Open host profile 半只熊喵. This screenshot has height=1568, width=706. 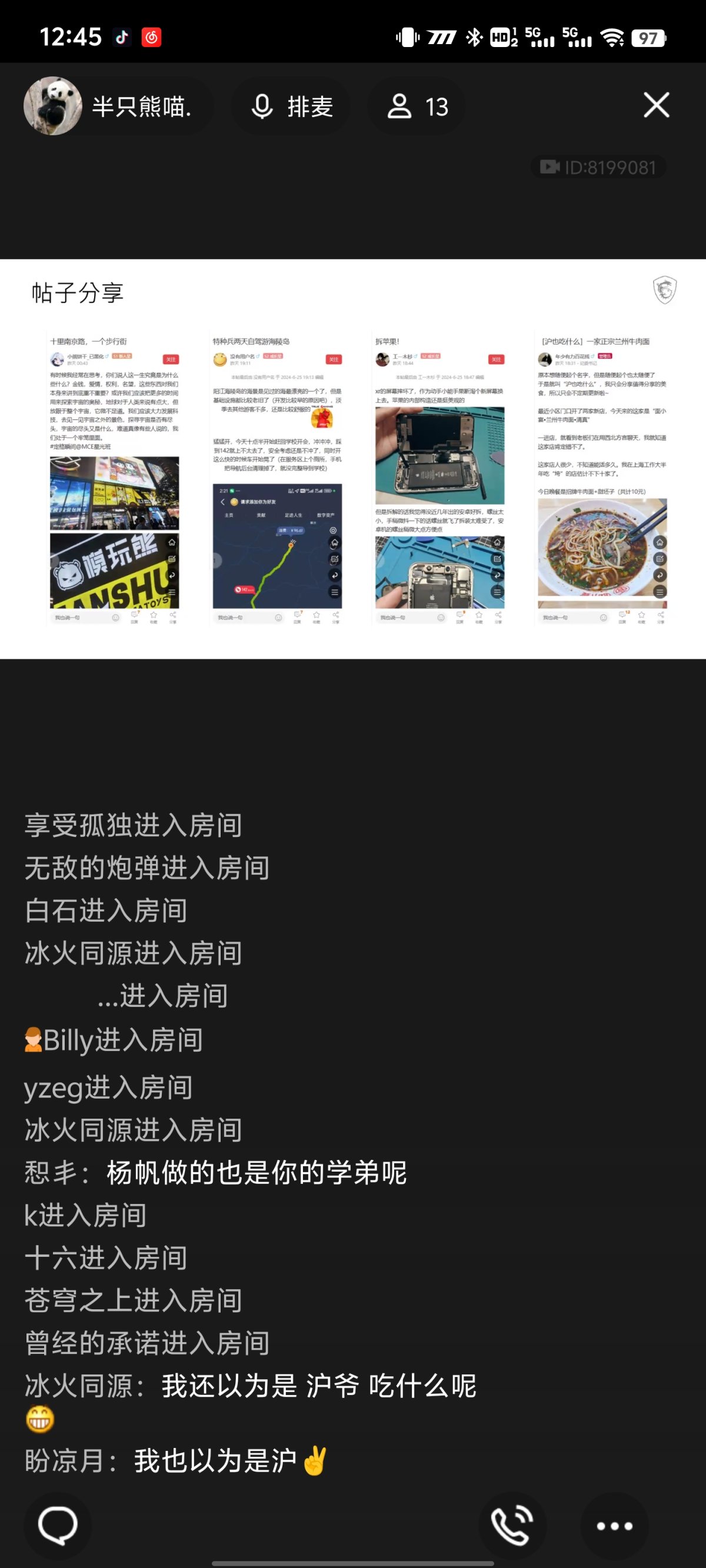pyautogui.click(x=109, y=106)
